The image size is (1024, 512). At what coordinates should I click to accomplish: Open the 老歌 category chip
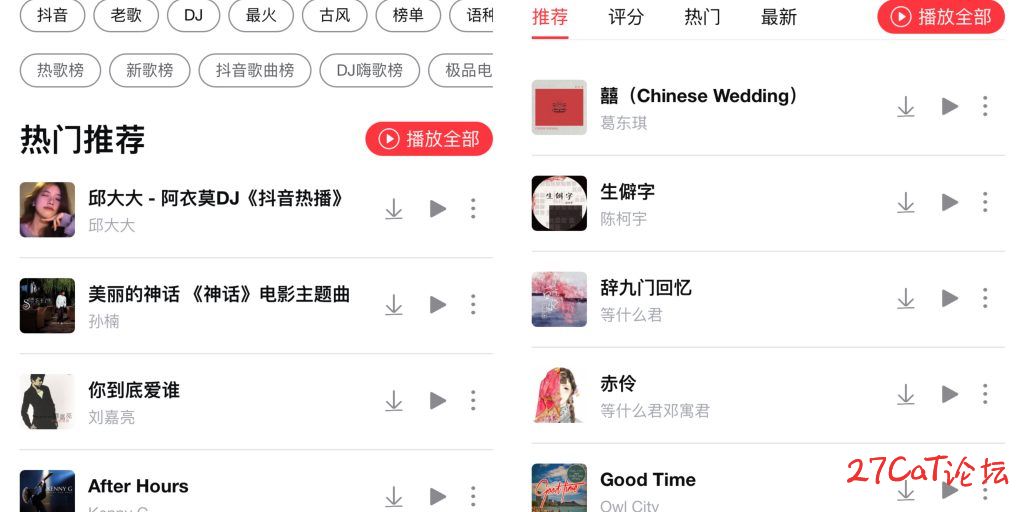125,15
